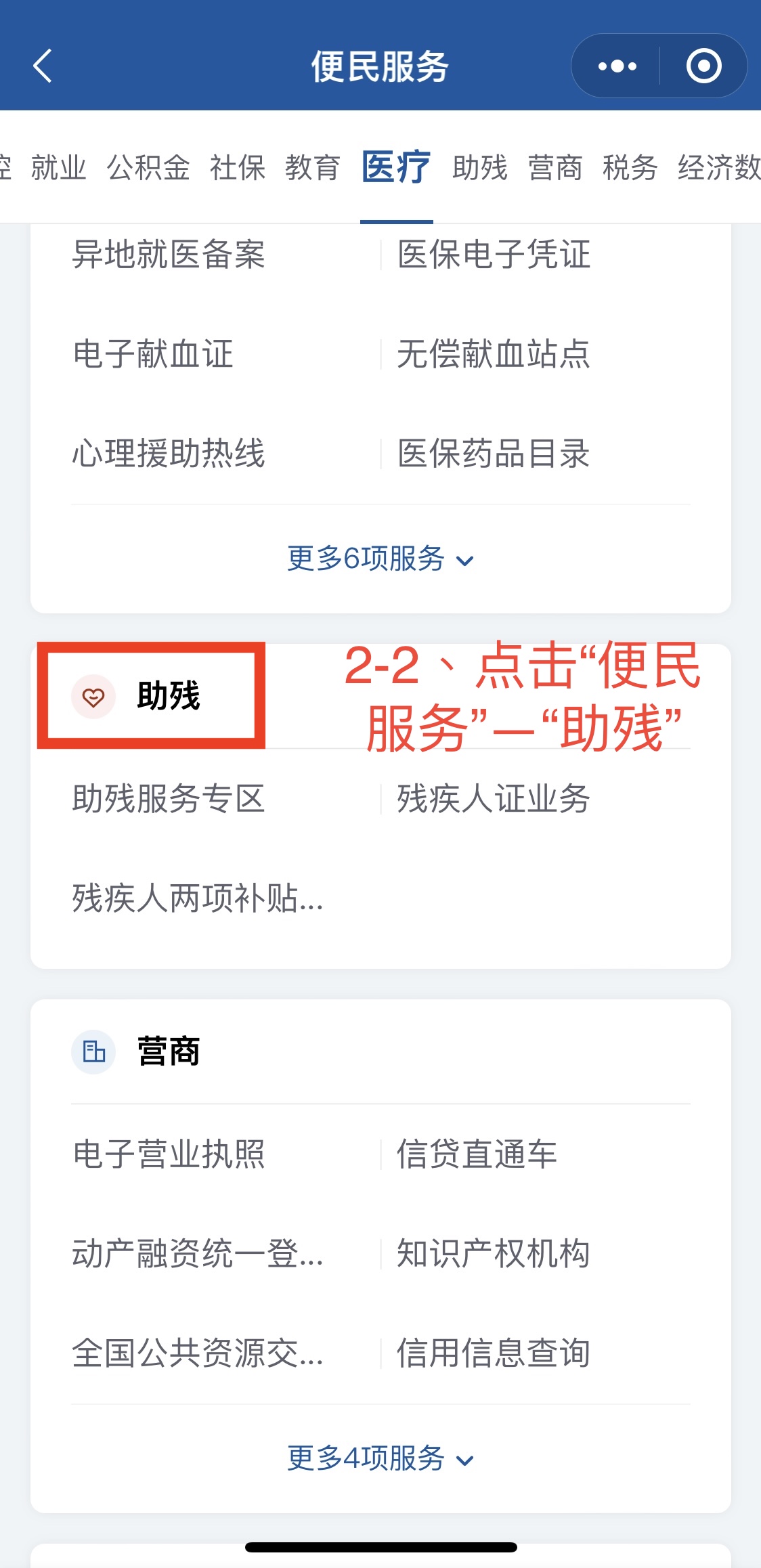Open the mini program more-options menu
761x1568 pixels.
617,66
